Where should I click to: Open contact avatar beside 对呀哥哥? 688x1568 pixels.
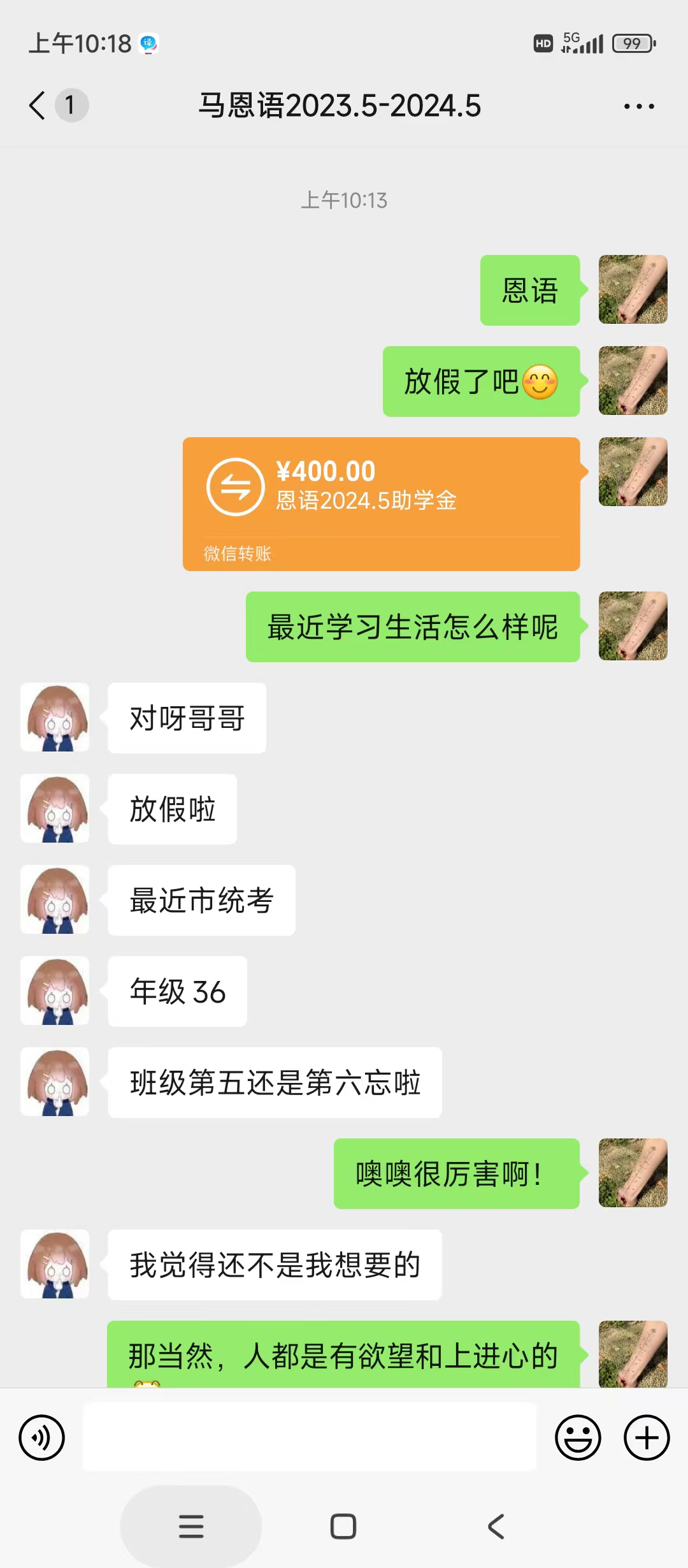coord(55,718)
